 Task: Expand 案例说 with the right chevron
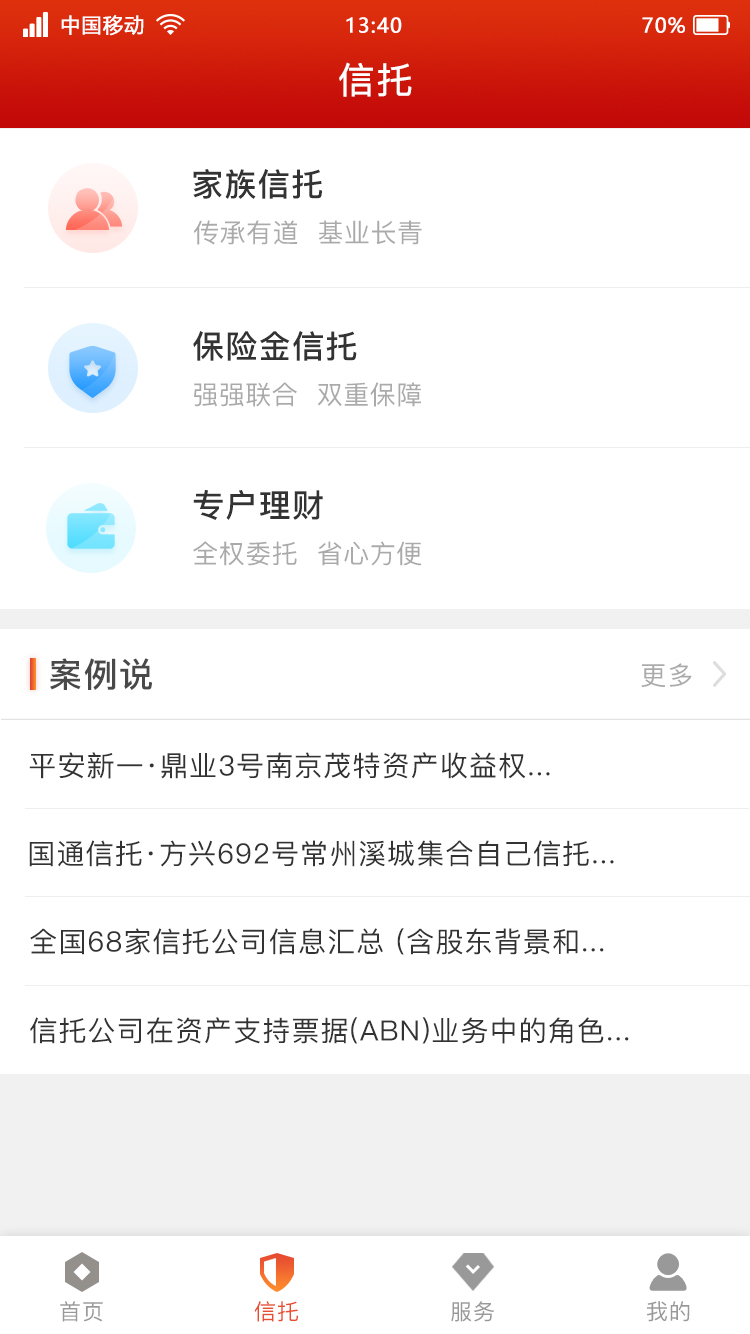tap(718, 675)
